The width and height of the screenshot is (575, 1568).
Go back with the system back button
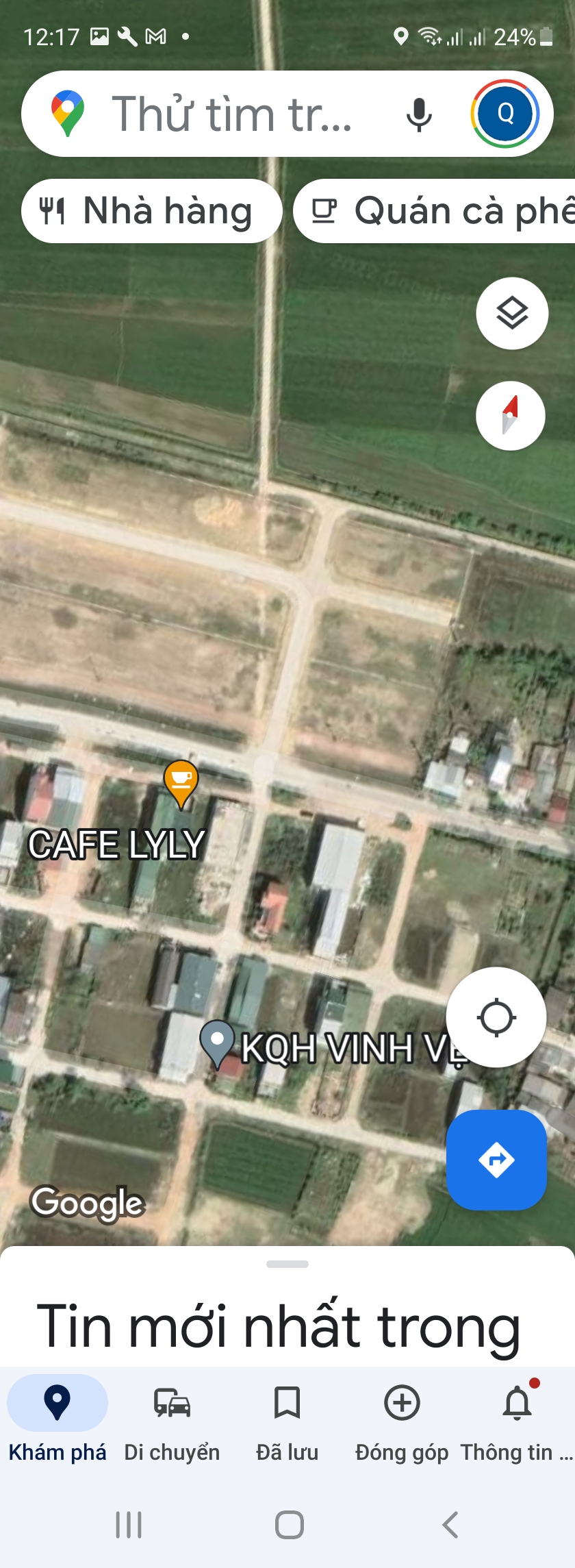(450, 1525)
